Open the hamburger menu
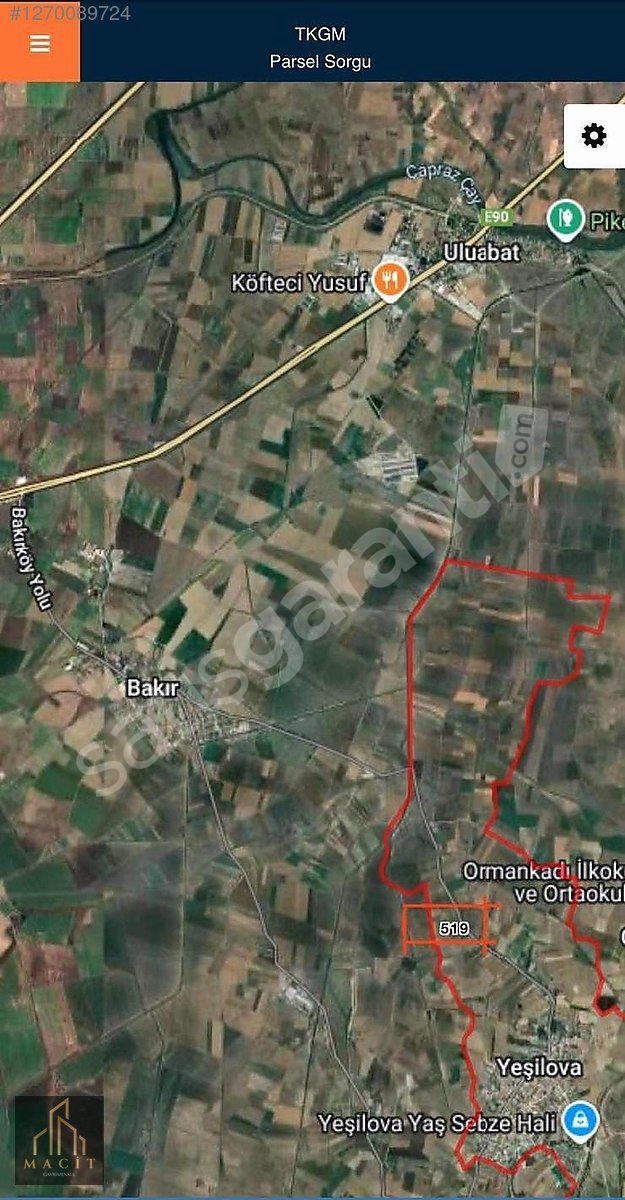This screenshot has height=1200, width=625. click(40, 44)
